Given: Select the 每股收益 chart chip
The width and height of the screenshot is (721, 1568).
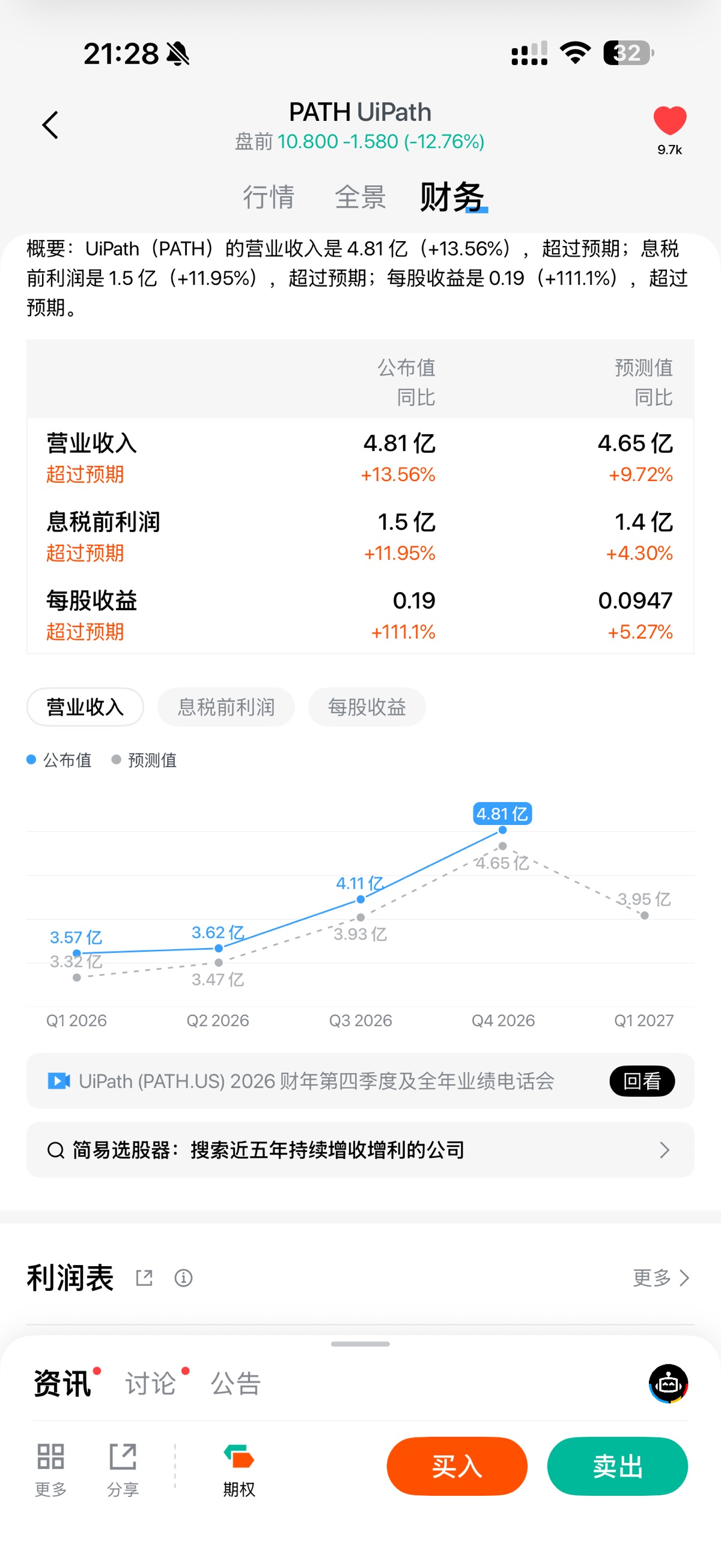Looking at the screenshot, I should click(x=367, y=706).
